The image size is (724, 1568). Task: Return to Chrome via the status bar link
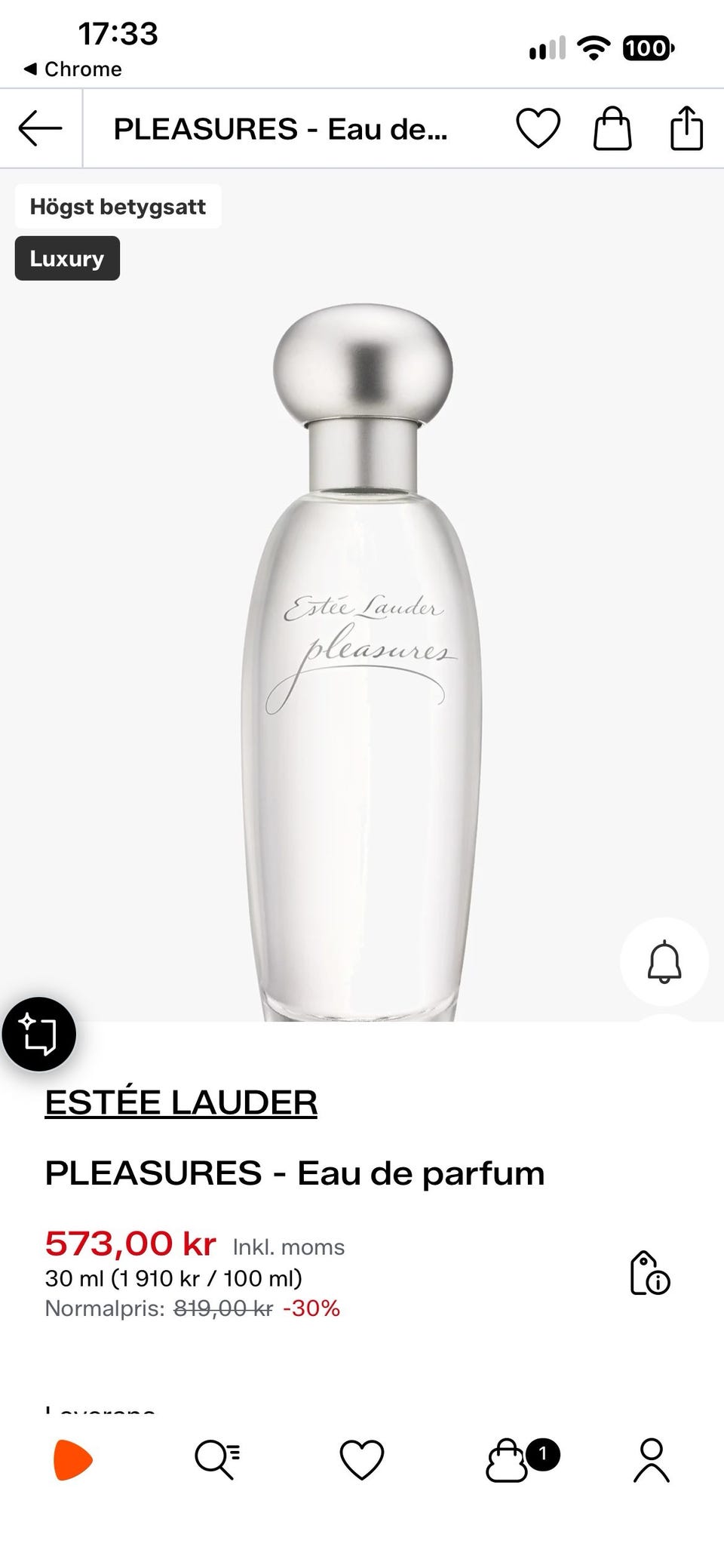(72, 69)
